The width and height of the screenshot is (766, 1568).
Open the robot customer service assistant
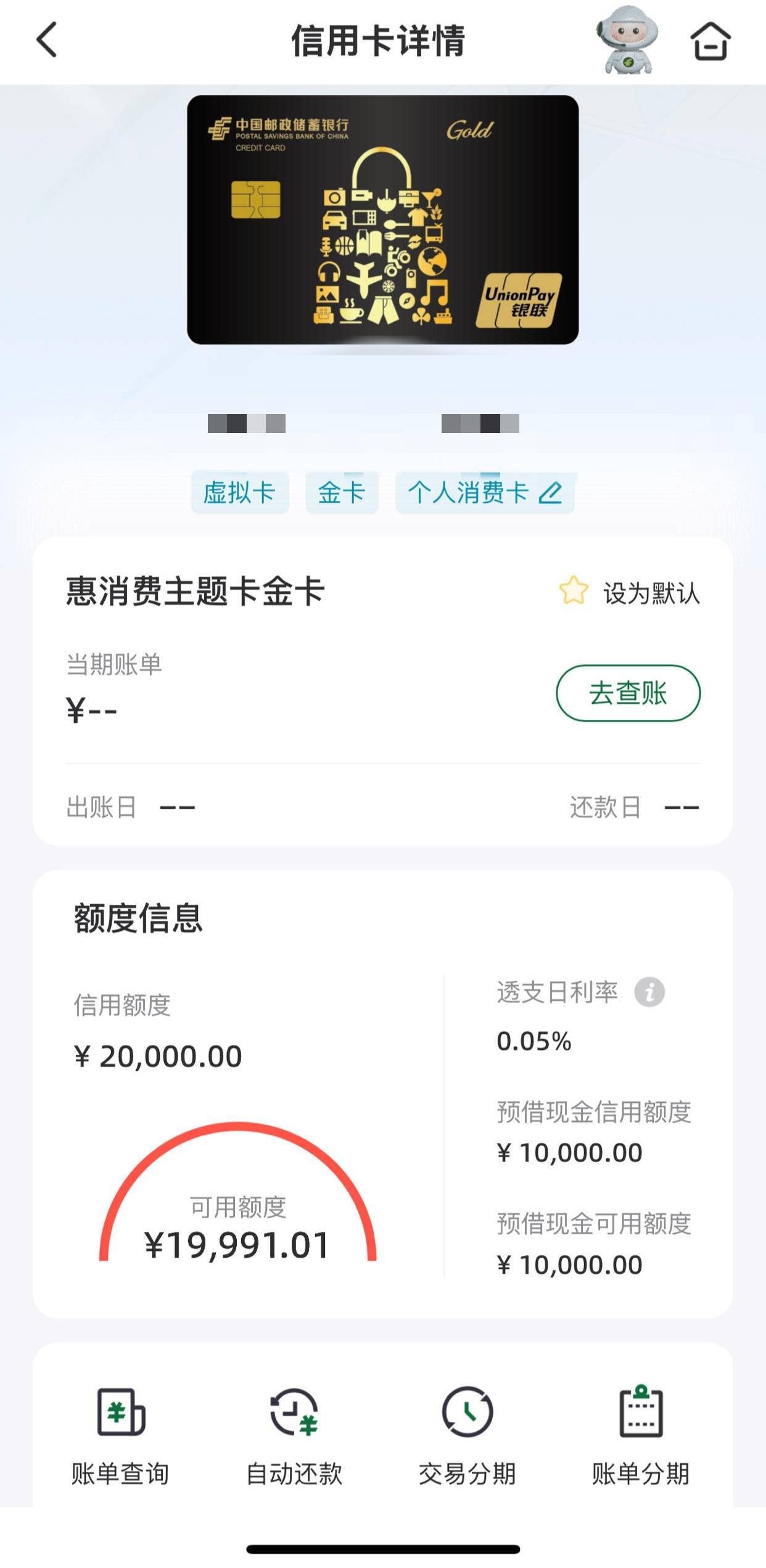(x=626, y=39)
